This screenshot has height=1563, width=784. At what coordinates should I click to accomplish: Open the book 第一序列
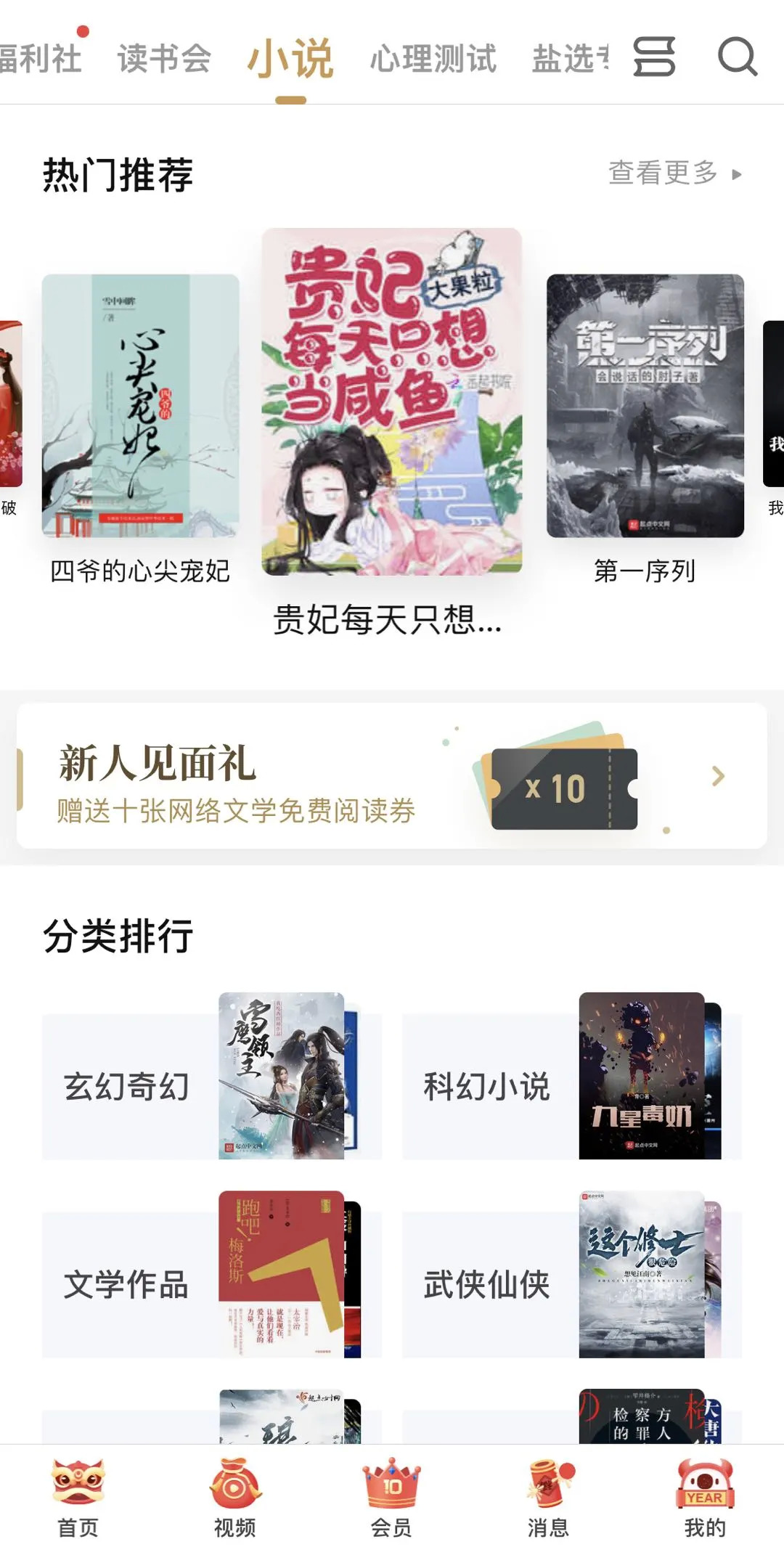645,428
